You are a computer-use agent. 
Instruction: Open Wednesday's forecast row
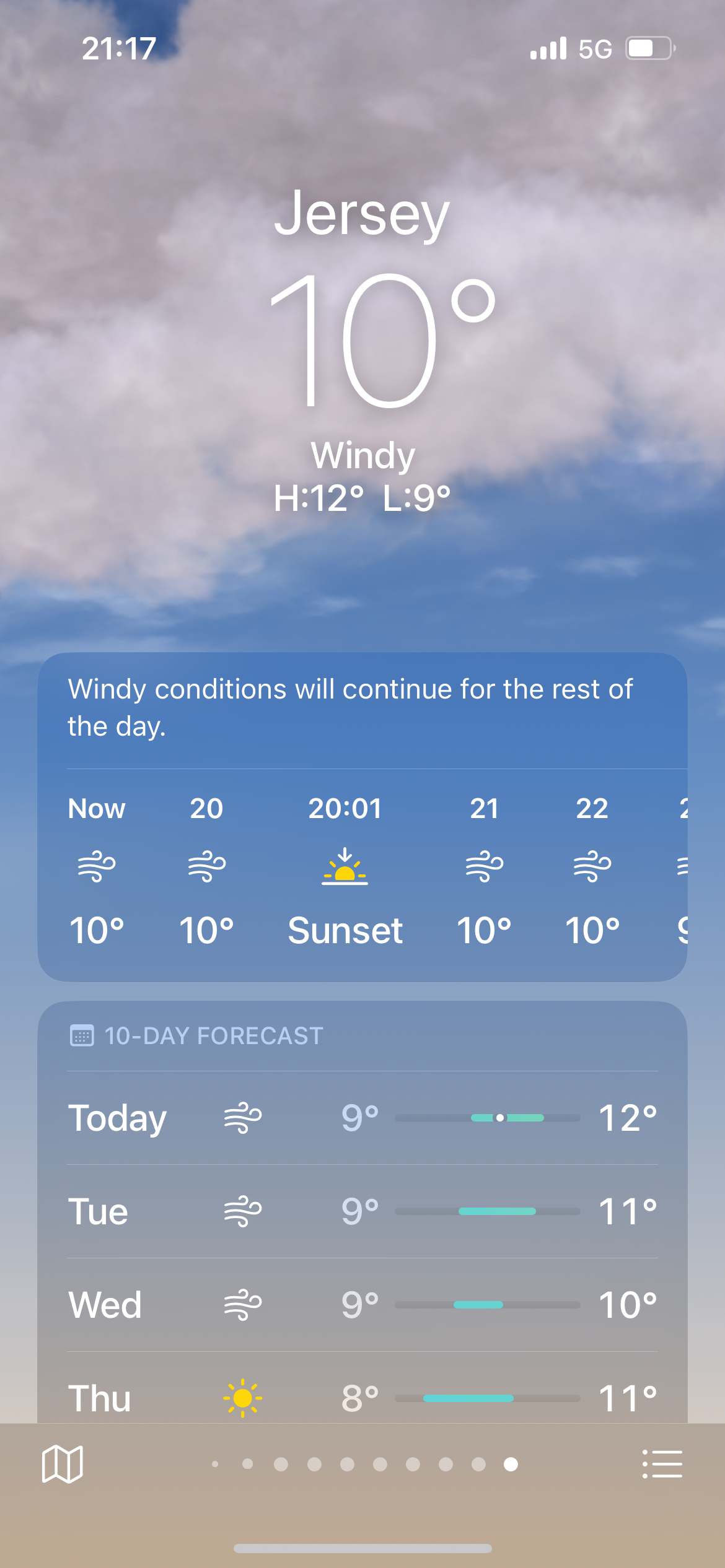(x=362, y=1305)
